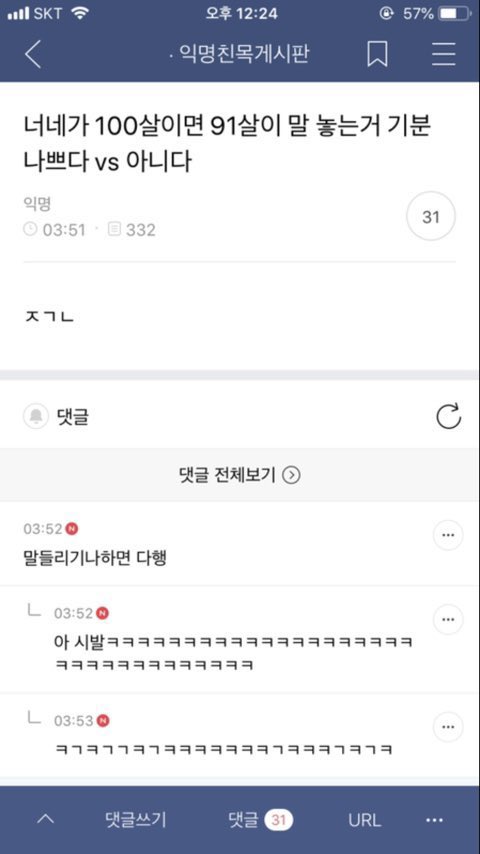Tap 댓글쓰기 to write a comment
The image size is (480, 854).
136,819
